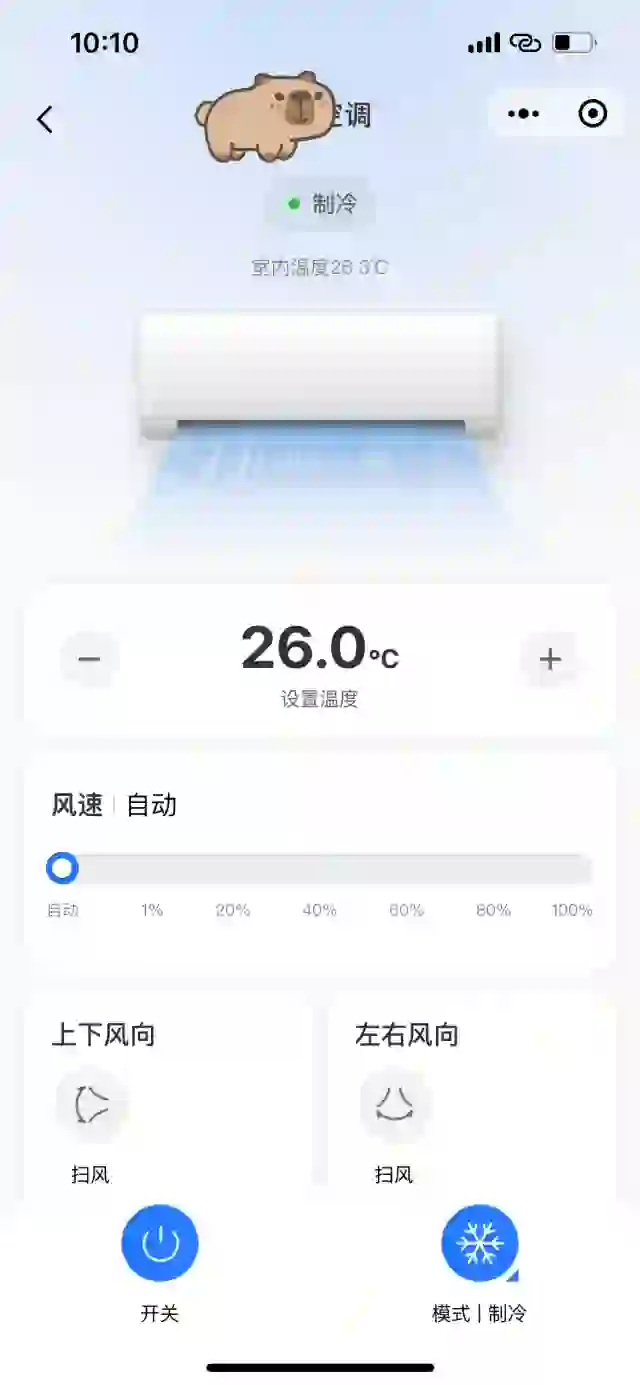
Task: Open the mini-program more options menu
Action: (x=523, y=114)
